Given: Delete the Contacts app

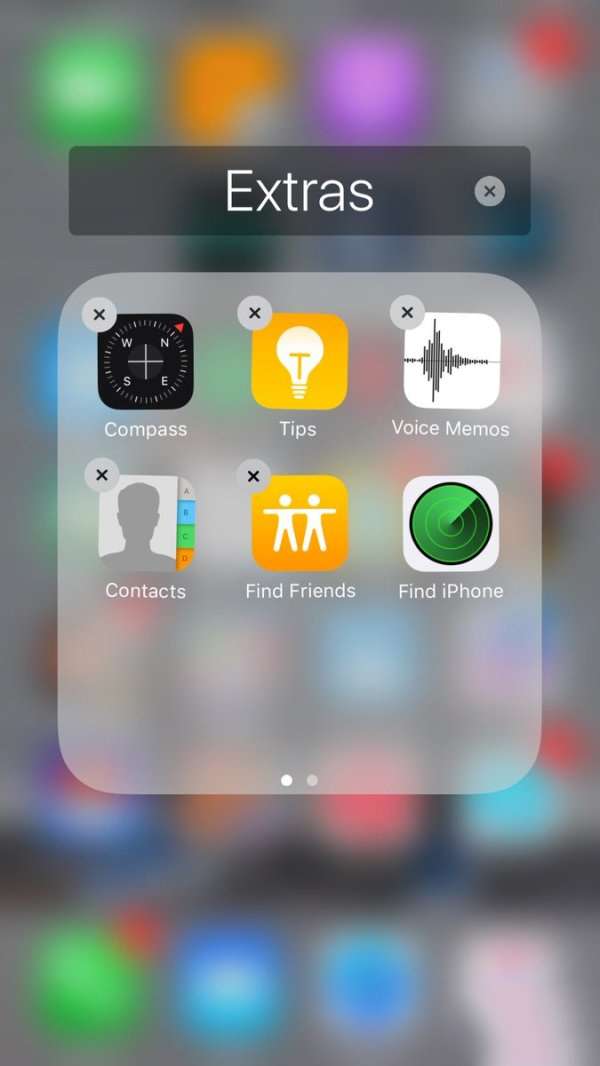Looking at the screenshot, I should coord(101,475).
